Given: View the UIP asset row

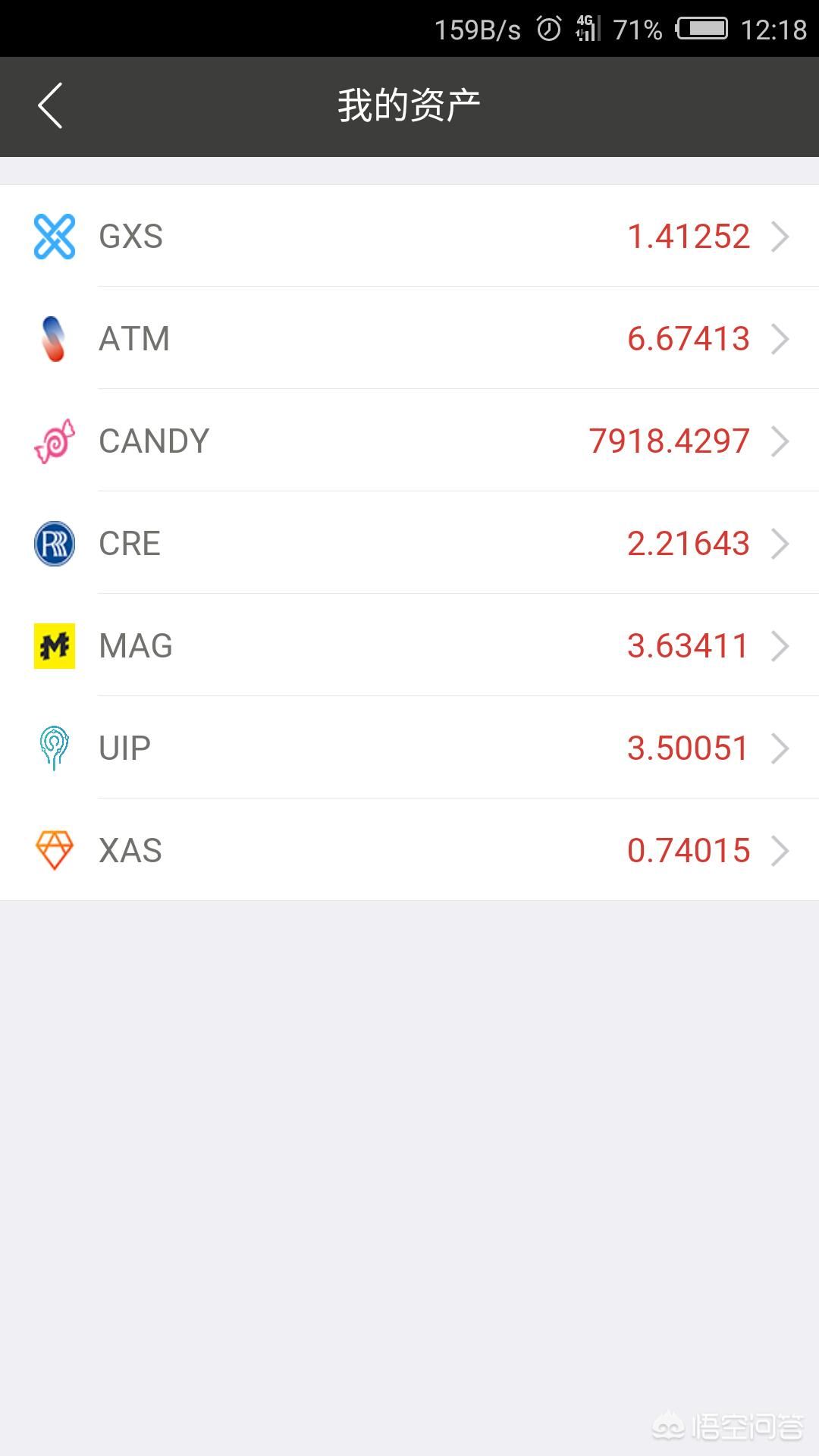Looking at the screenshot, I should [x=409, y=748].
